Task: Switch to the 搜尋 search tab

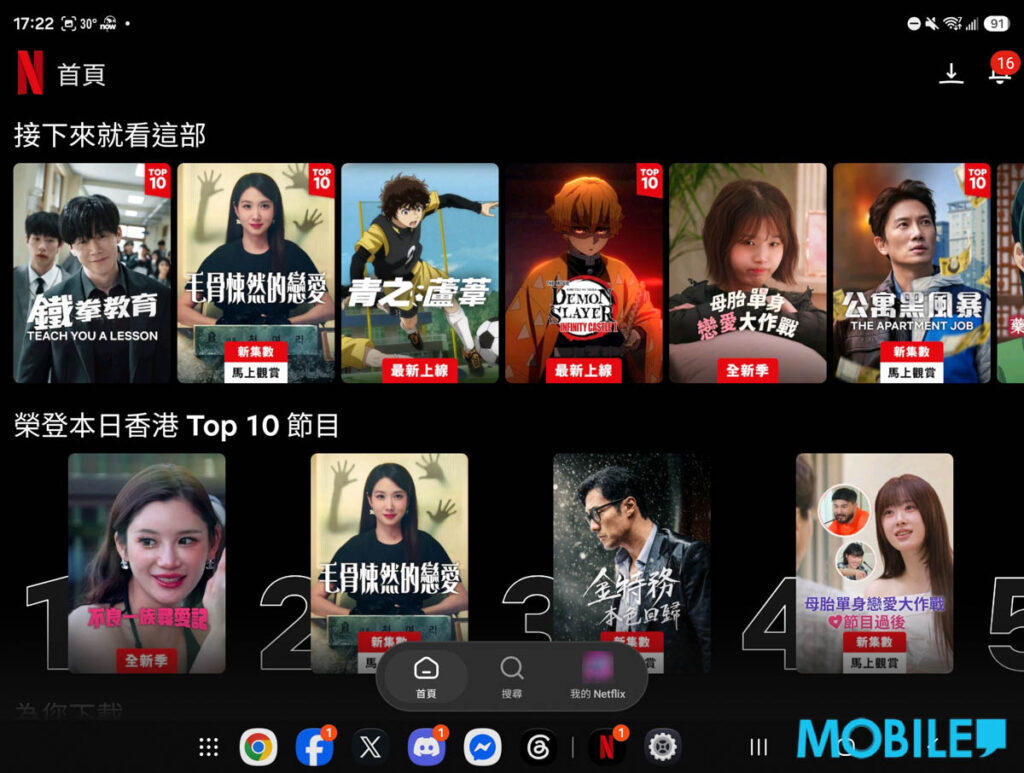Action: (511, 678)
